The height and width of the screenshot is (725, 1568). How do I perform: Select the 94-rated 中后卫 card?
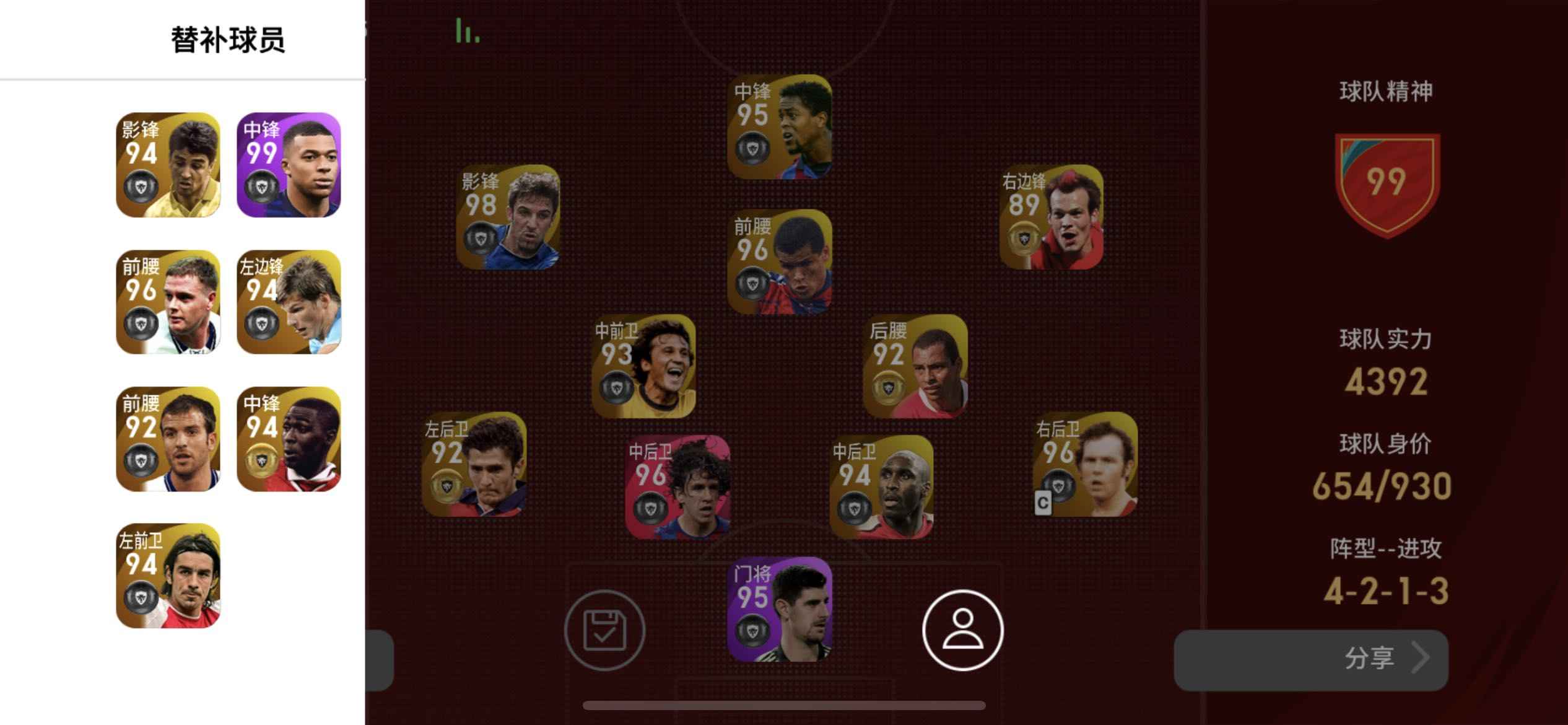tap(881, 487)
